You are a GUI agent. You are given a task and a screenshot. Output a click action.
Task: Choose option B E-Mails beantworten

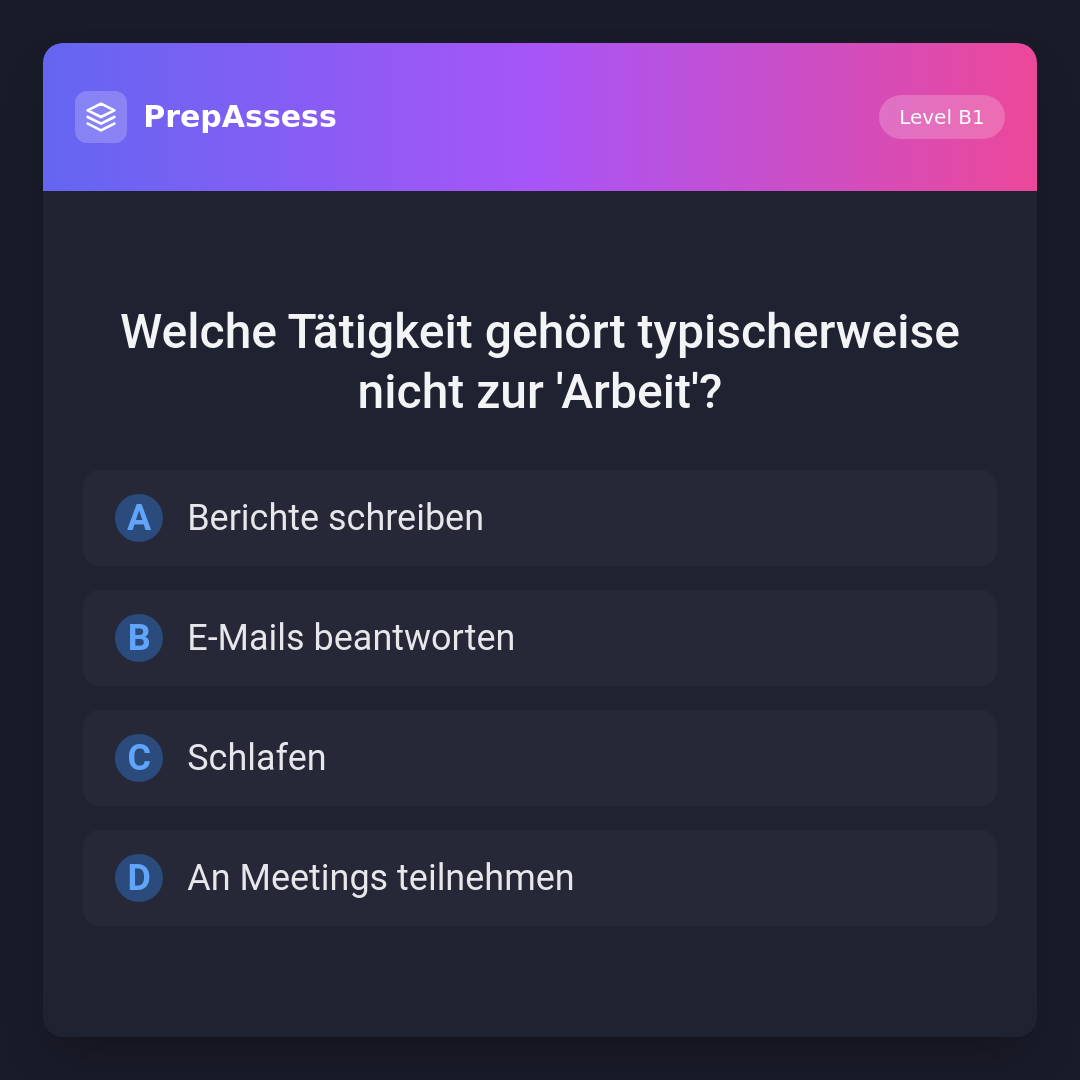point(540,638)
